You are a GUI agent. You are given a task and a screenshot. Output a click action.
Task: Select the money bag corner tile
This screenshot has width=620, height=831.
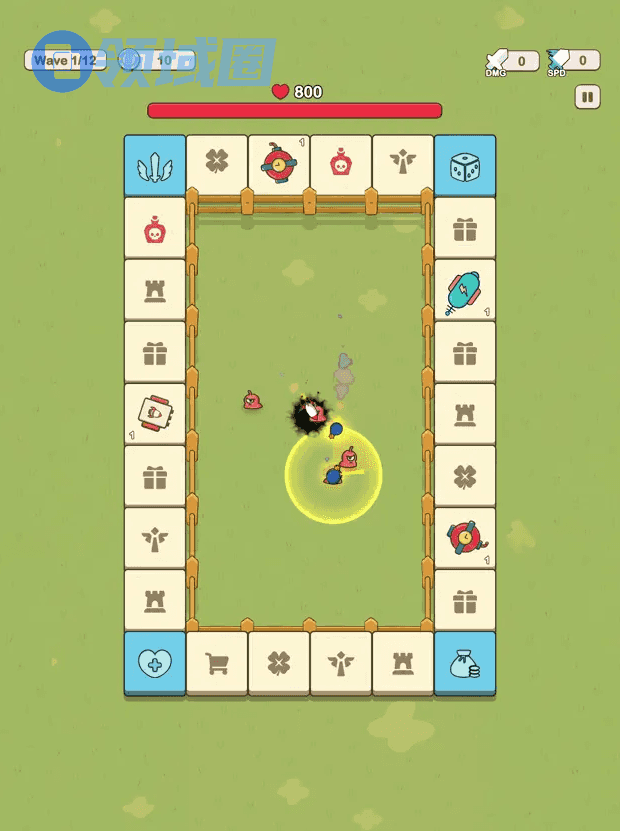(464, 661)
